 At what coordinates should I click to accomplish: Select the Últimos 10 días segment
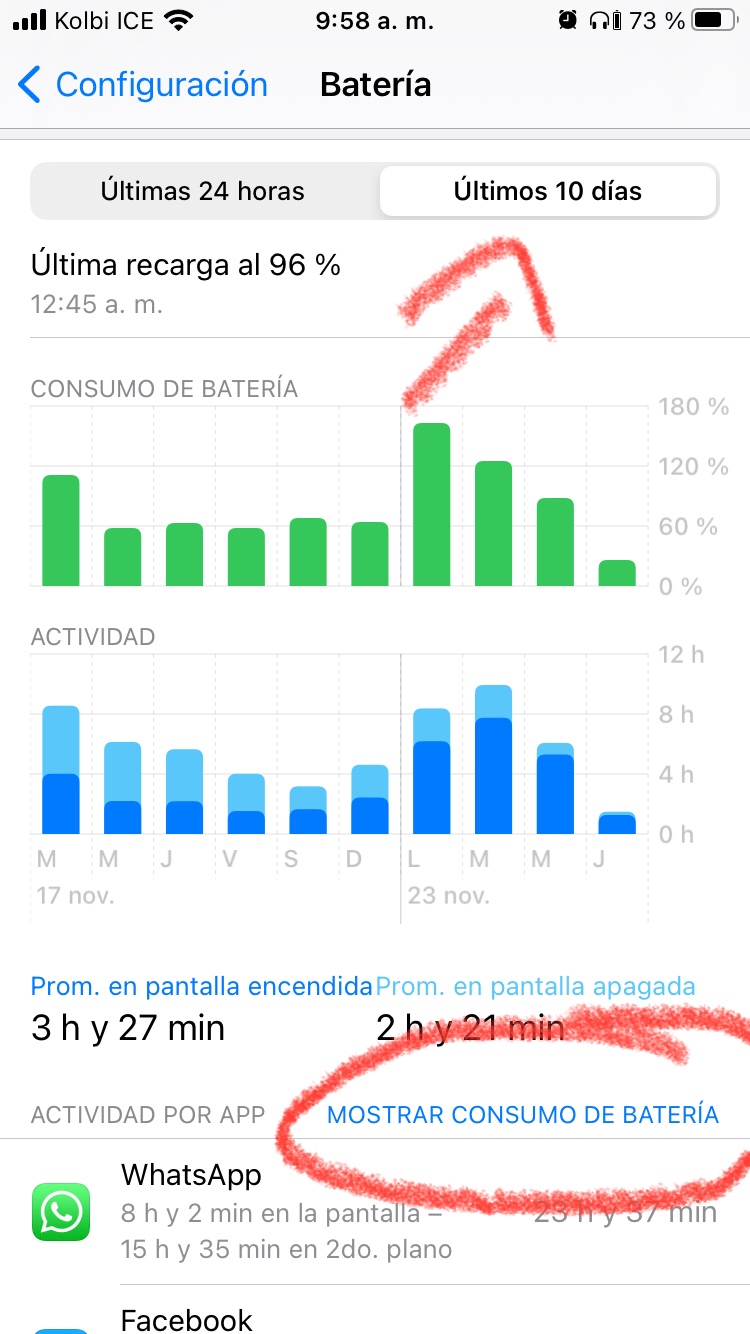547,191
